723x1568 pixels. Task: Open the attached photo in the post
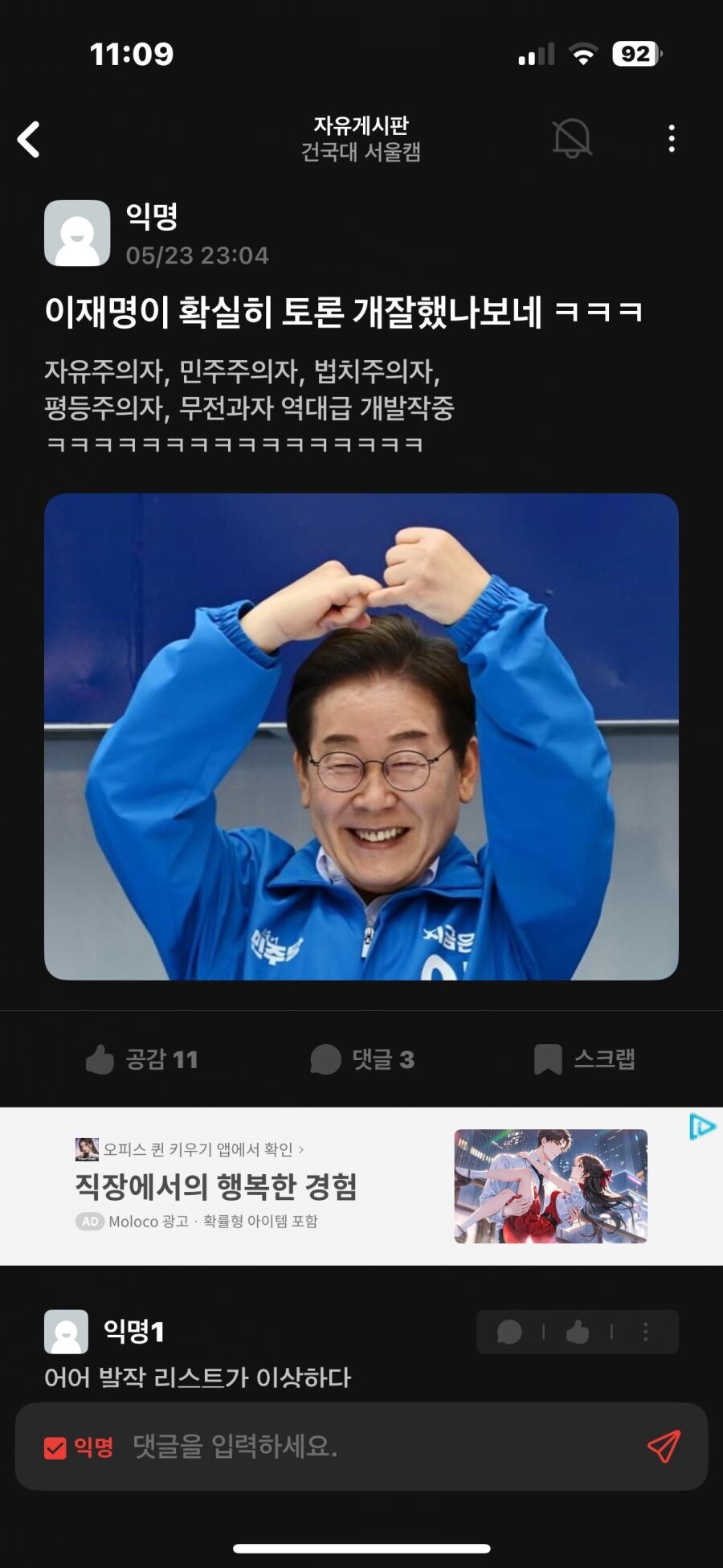(x=361, y=736)
